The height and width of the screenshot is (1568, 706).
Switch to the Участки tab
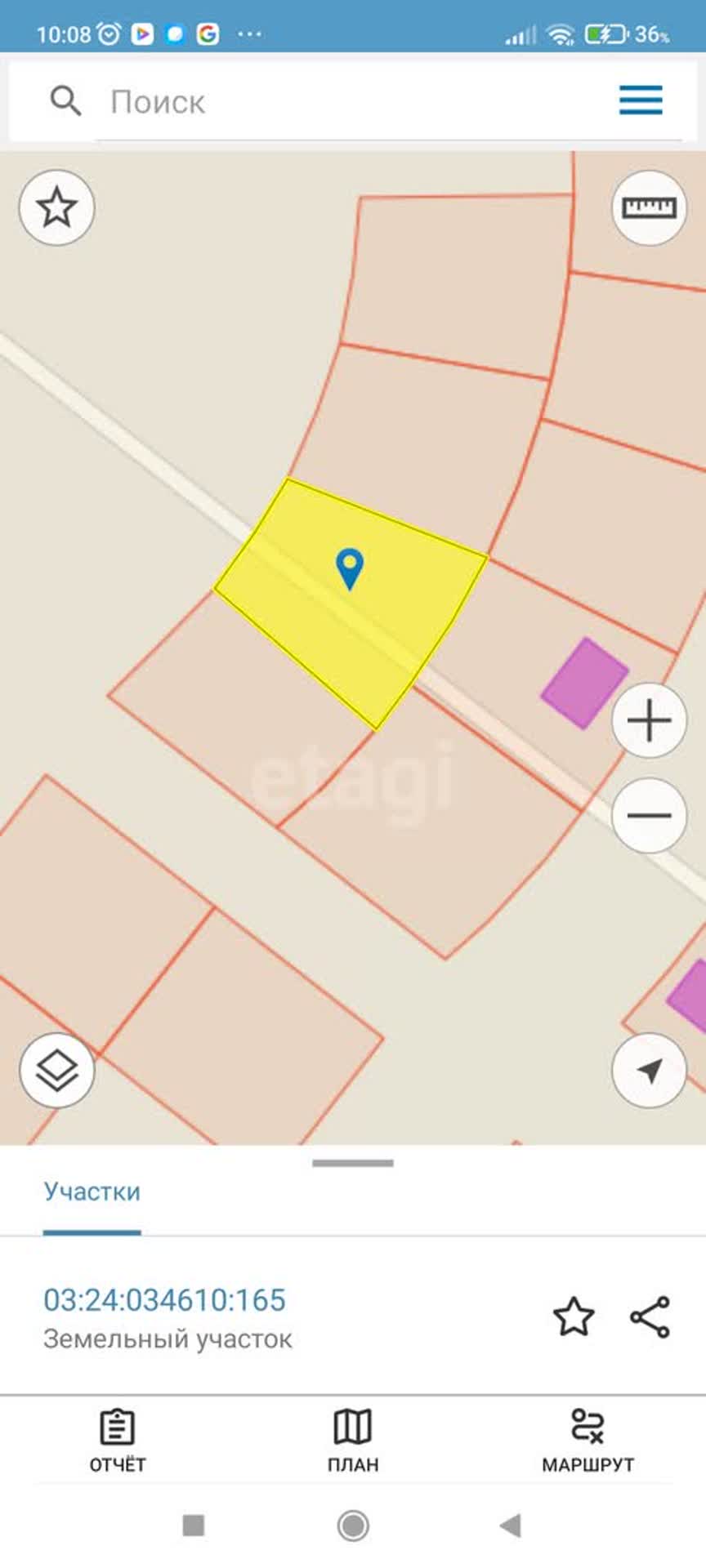pyautogui.click(x=92, y=1192)
